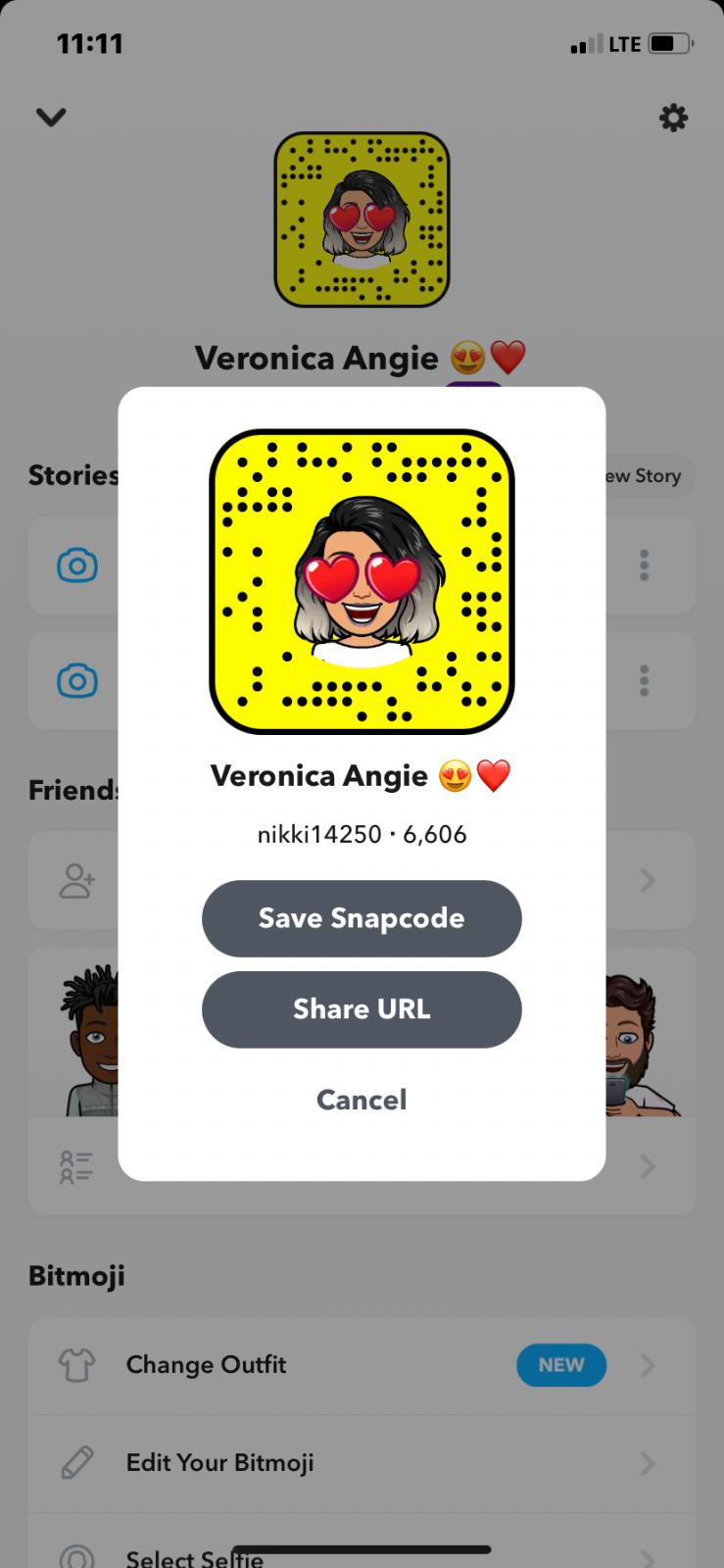Open the Change Outfit row
The height and width of the screenshot is (1568, 724).
click(x=361, y=1365)
